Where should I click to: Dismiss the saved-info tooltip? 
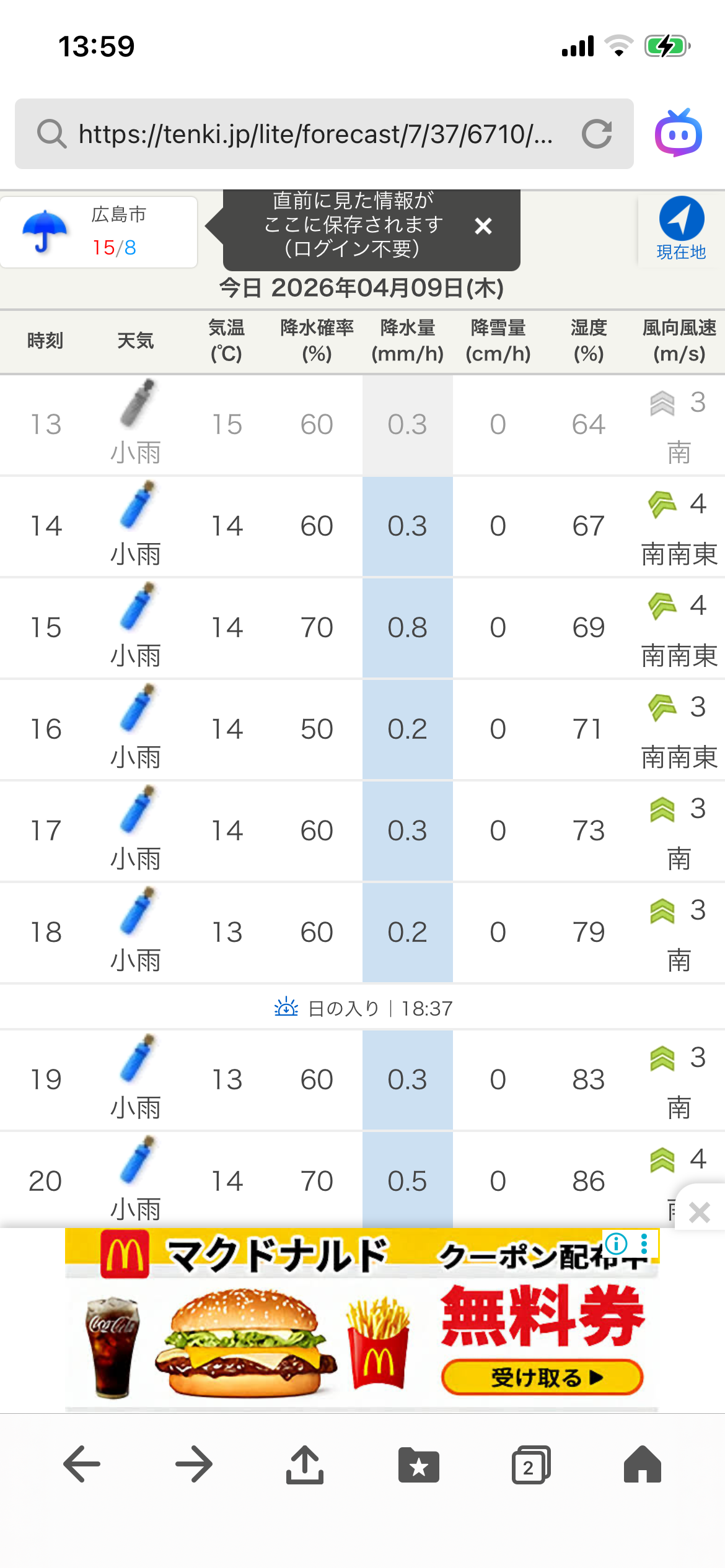(483, 226)
